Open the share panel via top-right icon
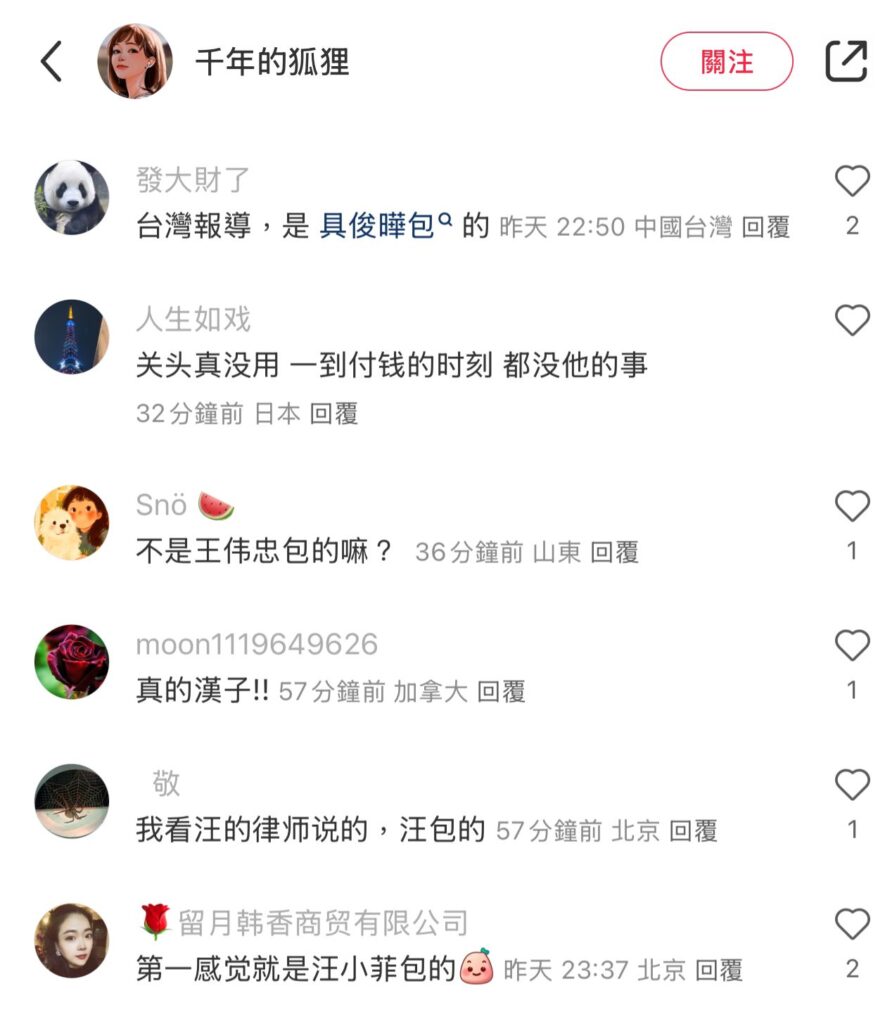This screenshot has height=1024, width=885. [x=849, y=60]
